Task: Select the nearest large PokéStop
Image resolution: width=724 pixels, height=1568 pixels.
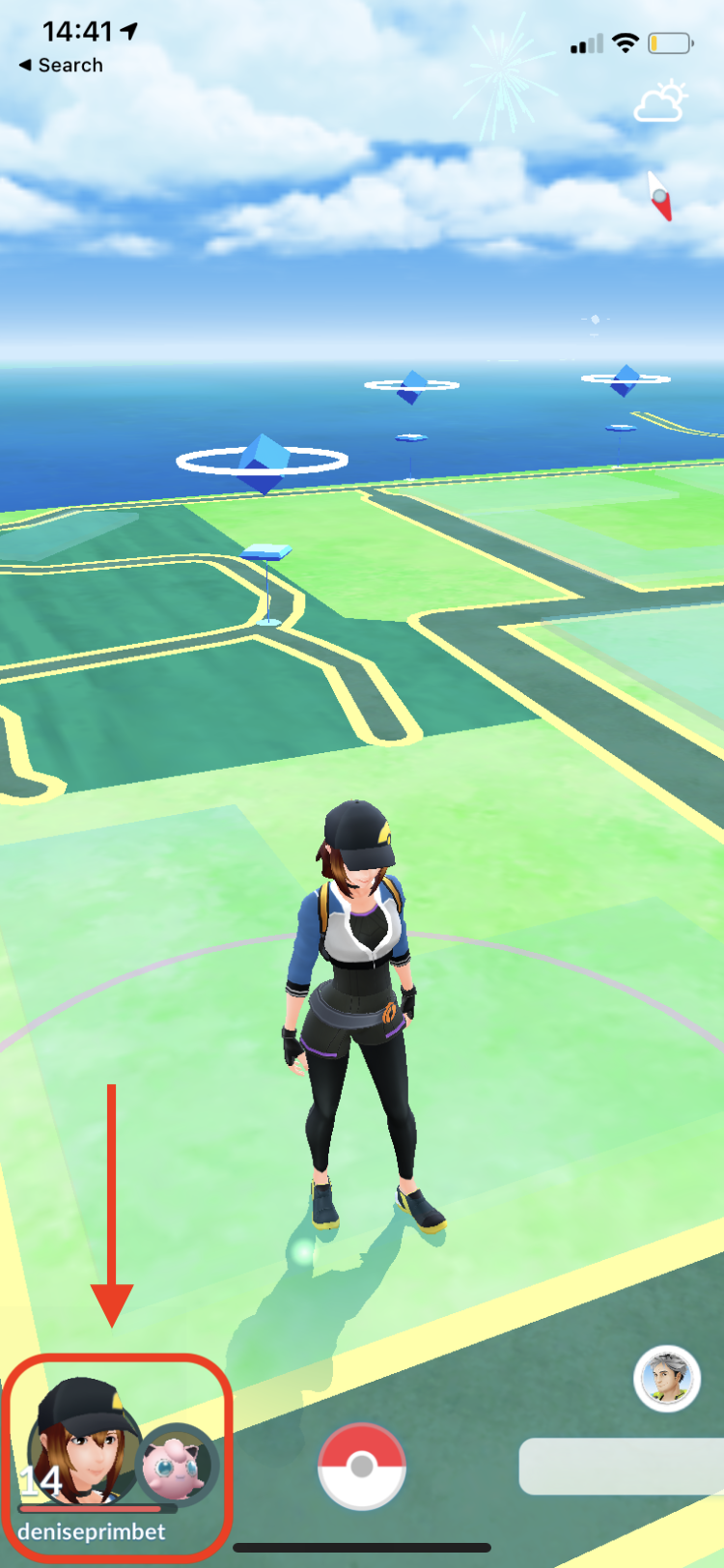Action: tap(263, 462)
